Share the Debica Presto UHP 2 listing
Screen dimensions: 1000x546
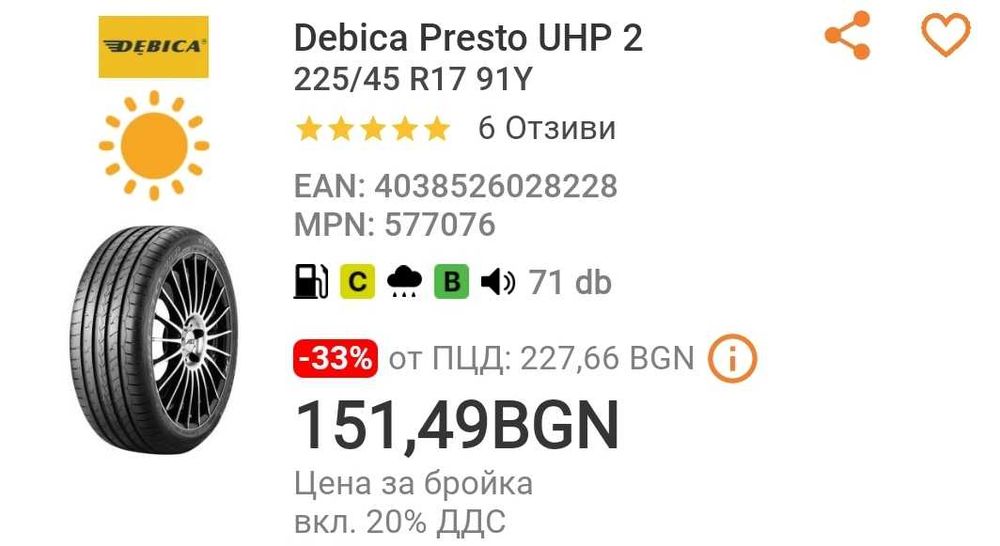click(848, 38)
